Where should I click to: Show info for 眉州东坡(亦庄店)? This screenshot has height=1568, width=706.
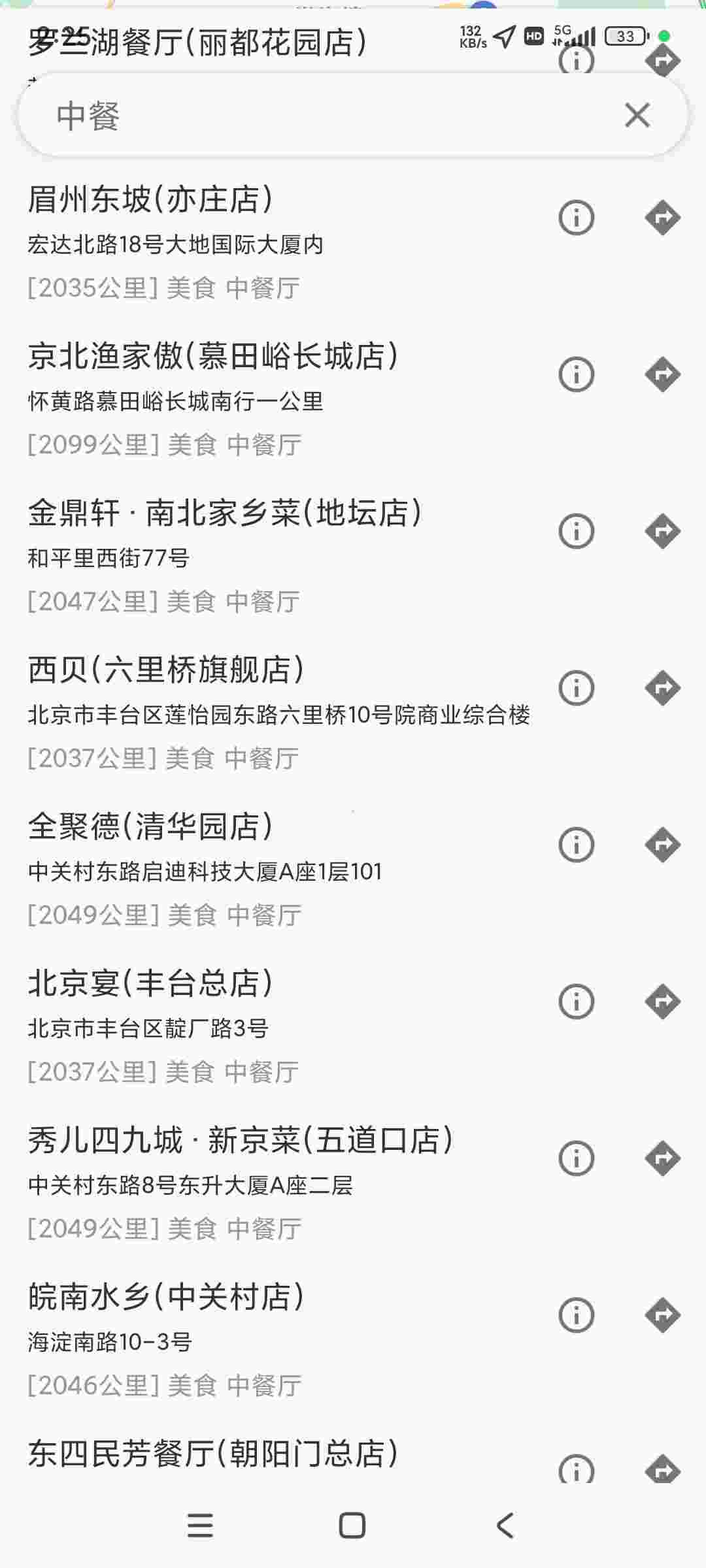tap(577, 218)
